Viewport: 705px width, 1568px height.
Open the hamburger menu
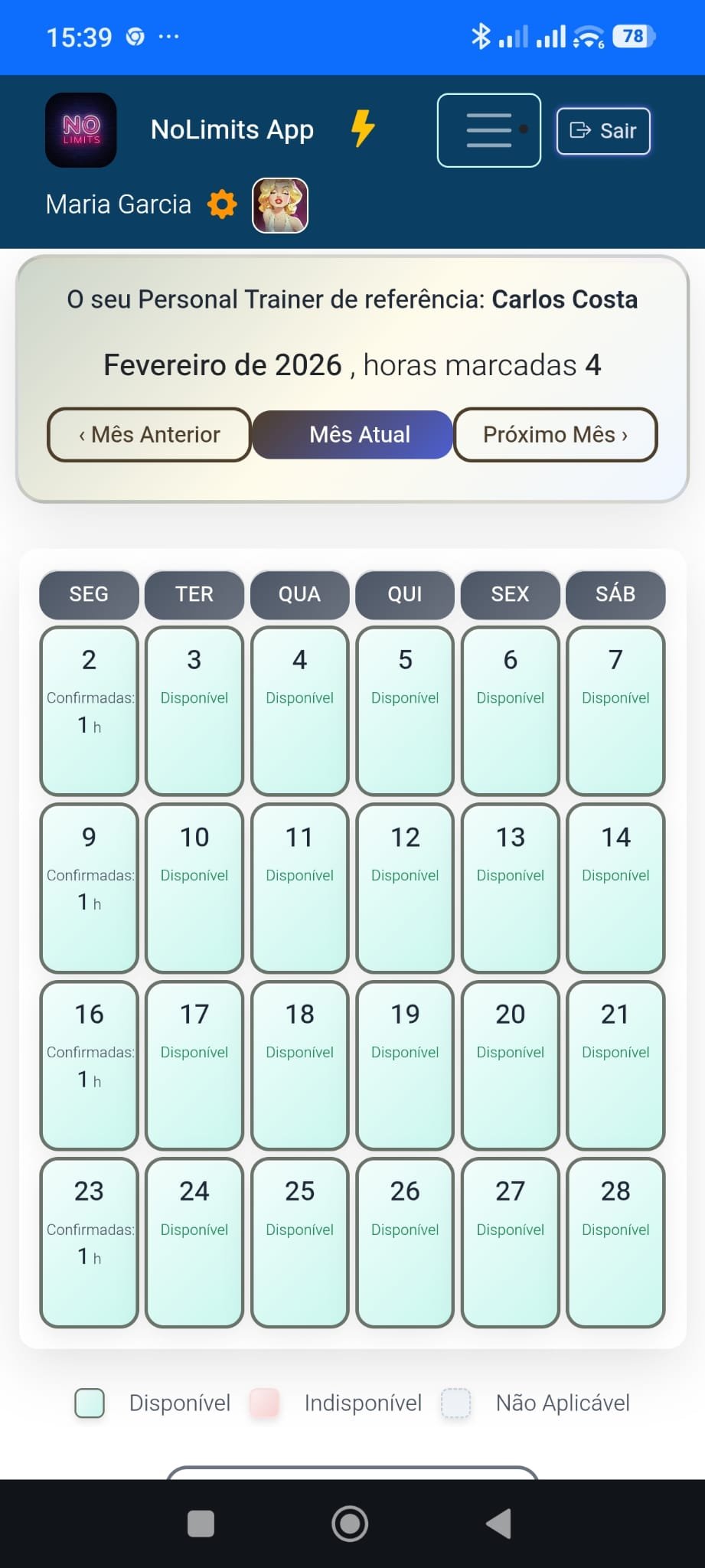tap(488, 129)
